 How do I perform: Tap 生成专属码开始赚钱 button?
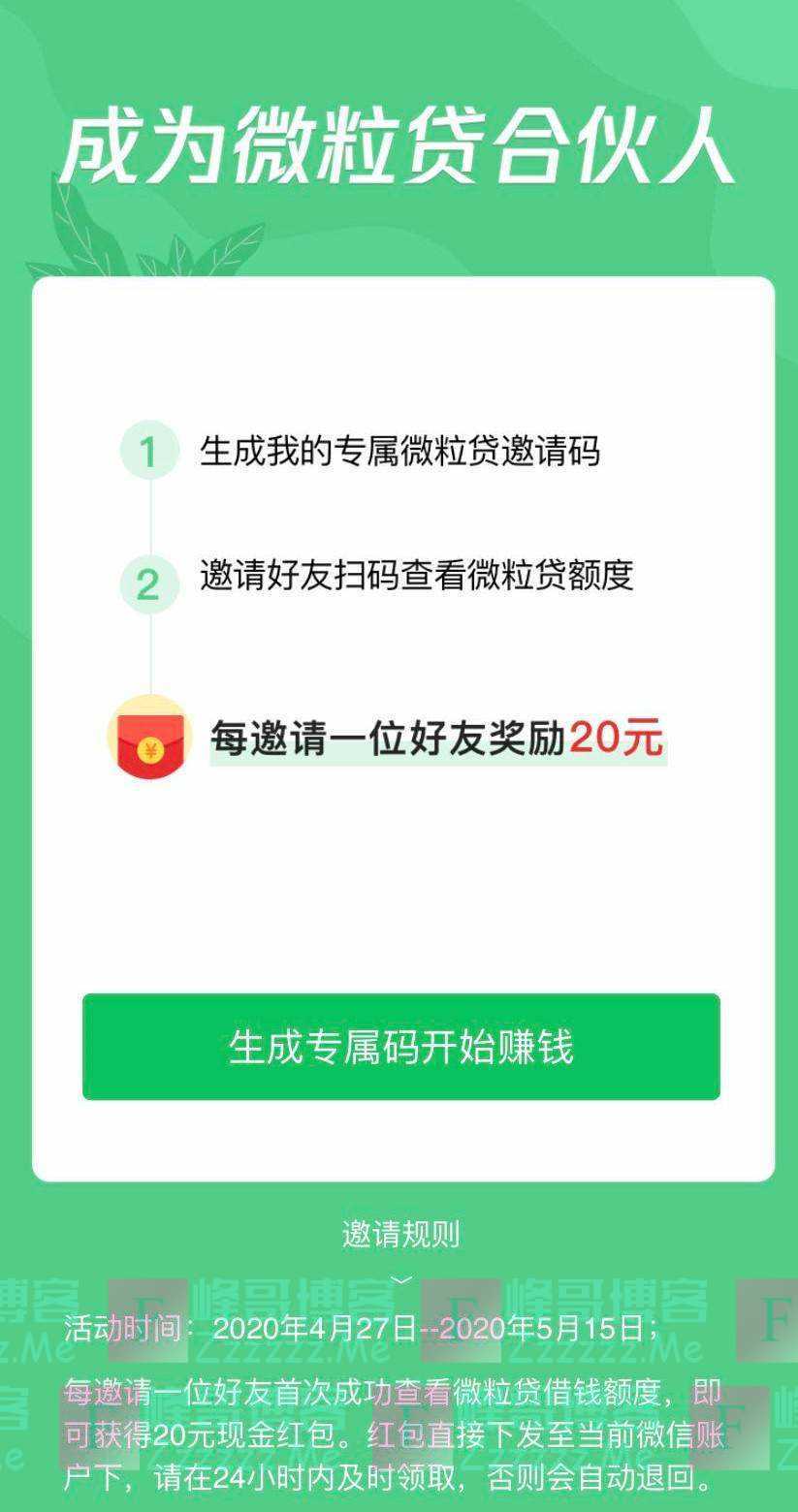400,1047
